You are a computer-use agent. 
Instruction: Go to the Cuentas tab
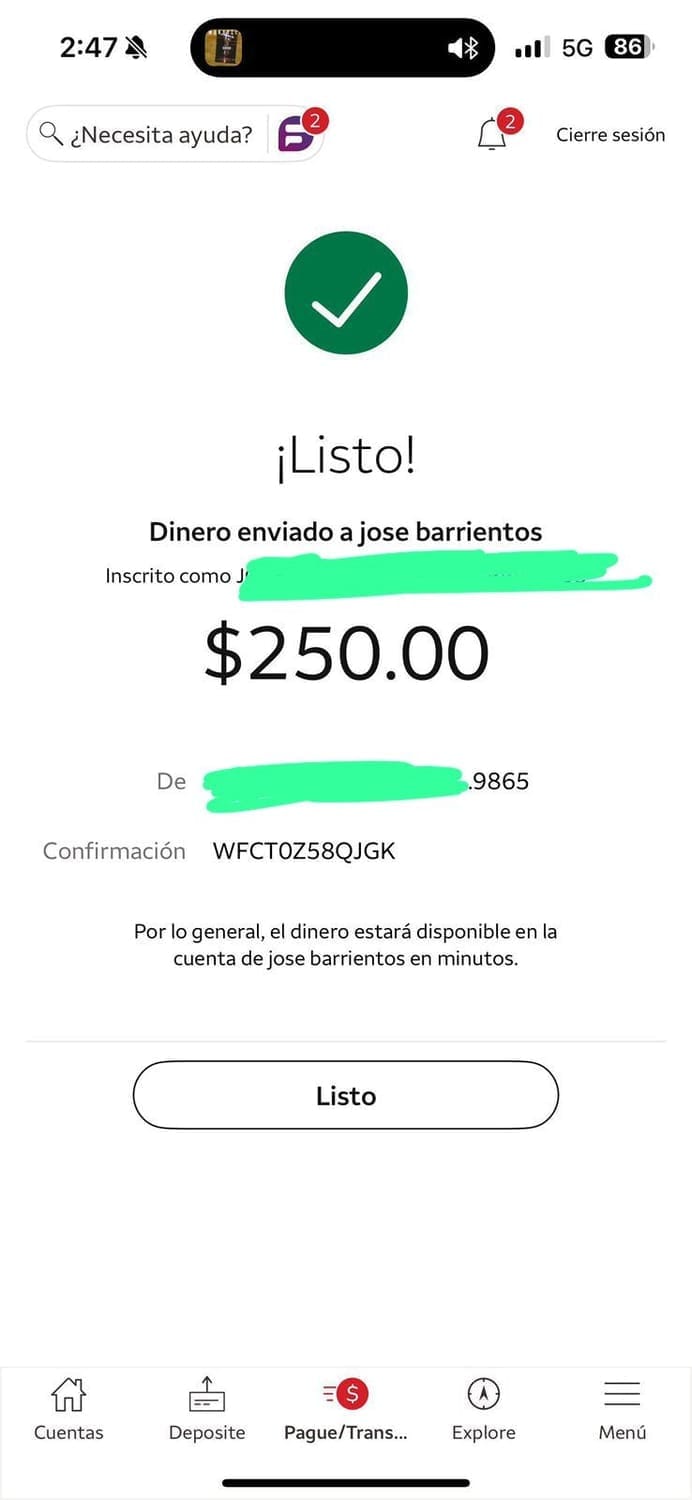[68, 1408]
